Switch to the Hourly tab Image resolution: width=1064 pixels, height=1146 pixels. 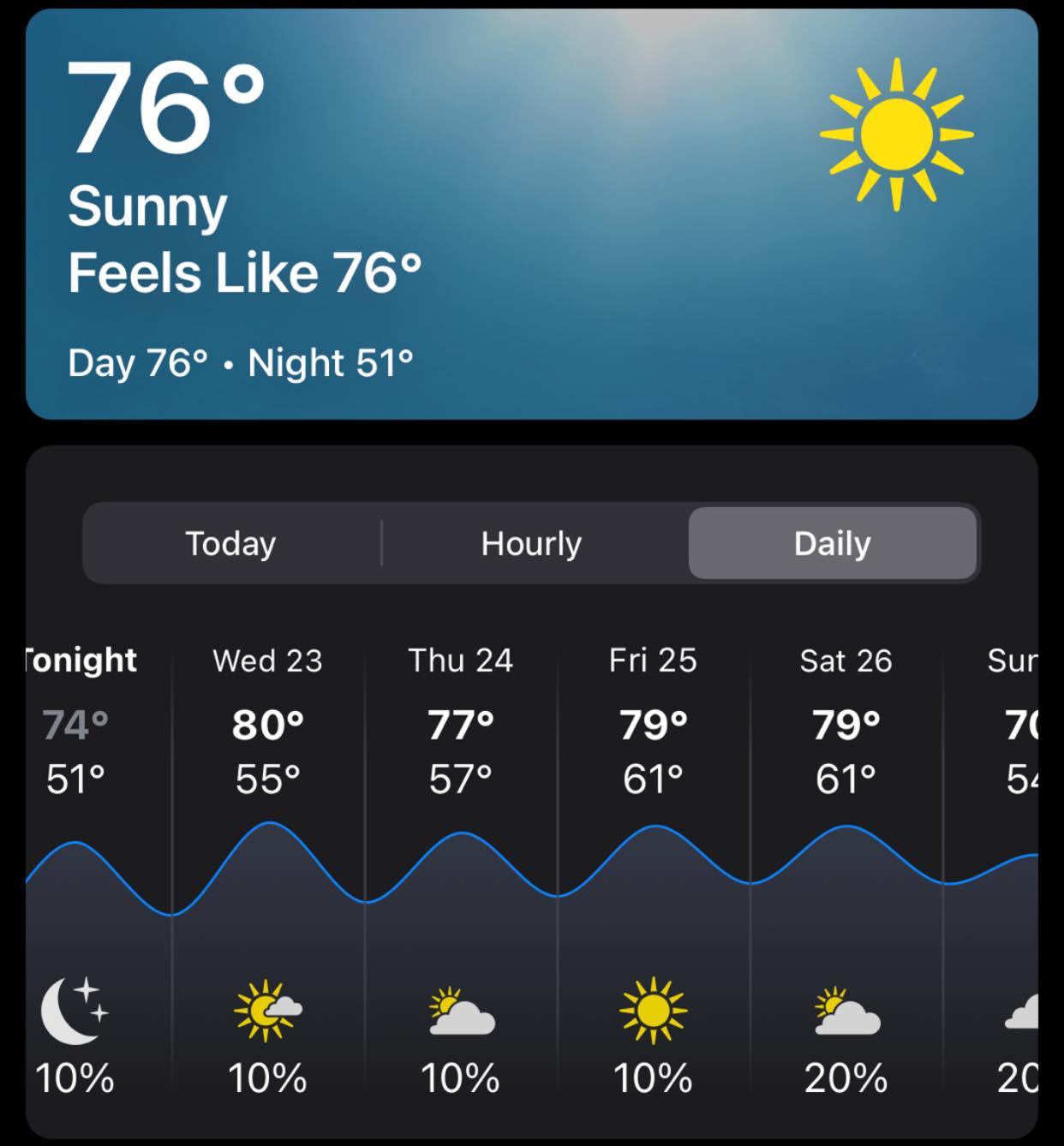(x=531, y=543)
